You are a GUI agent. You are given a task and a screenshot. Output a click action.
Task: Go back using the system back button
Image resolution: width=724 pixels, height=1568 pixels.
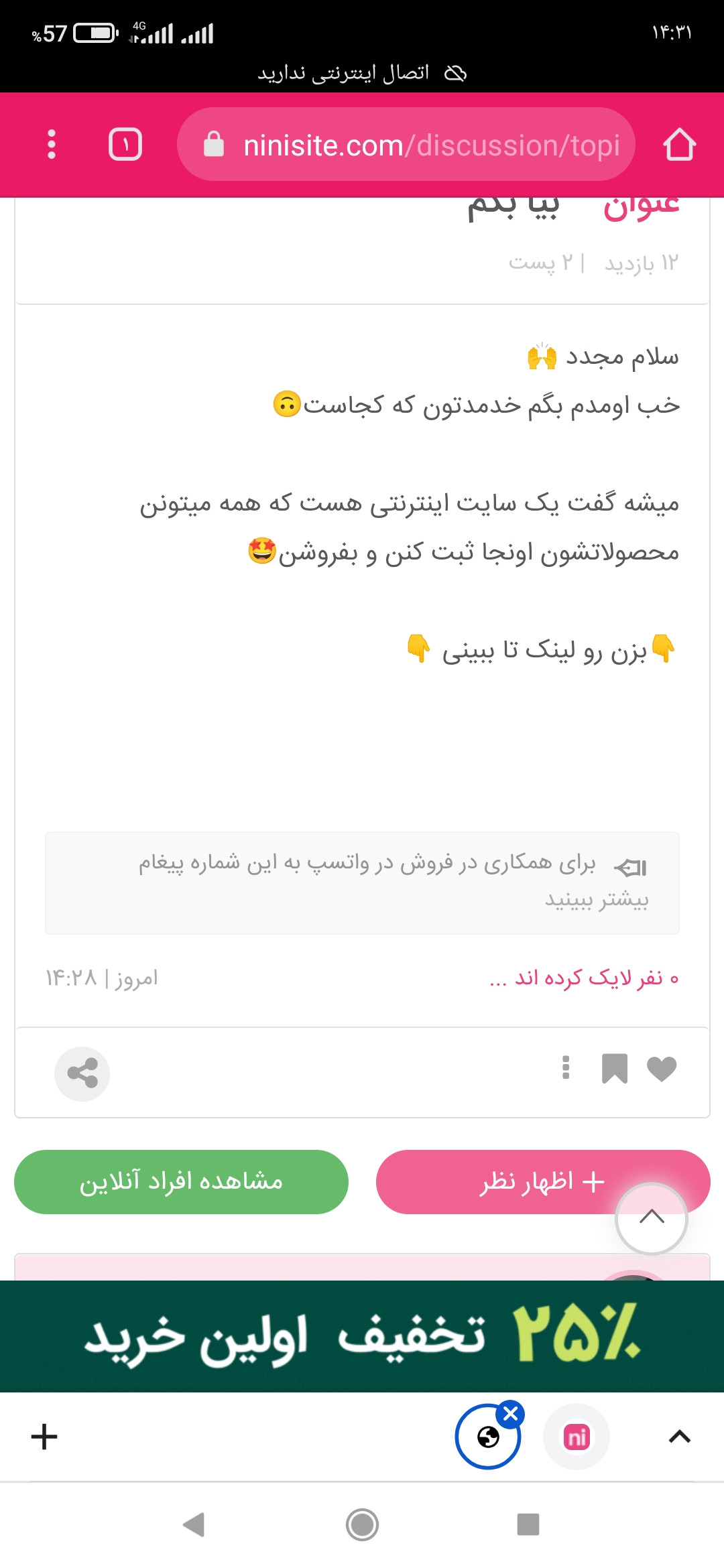(194, 1524)
